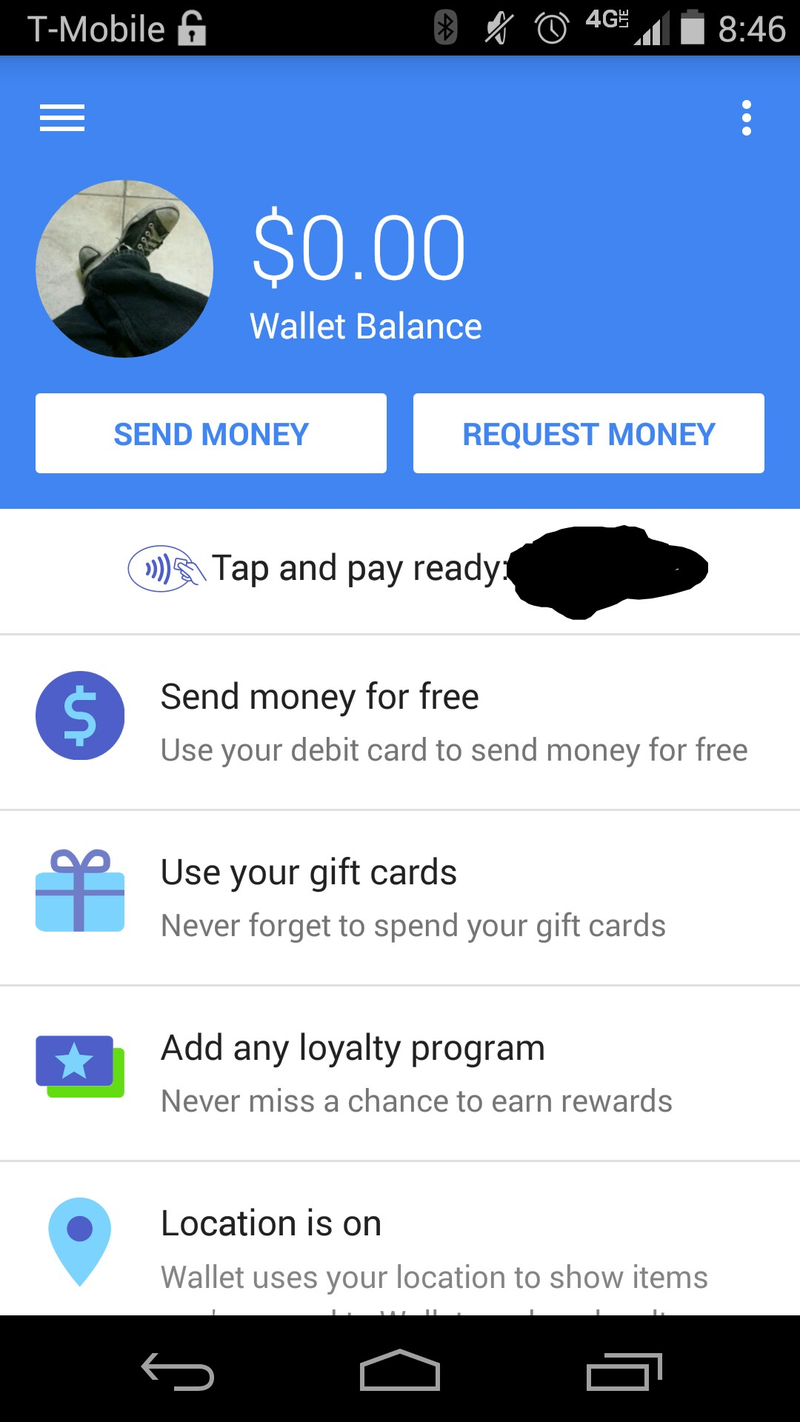Open Add any loyalty program
The height and width of the screenshot is (1422, 800).
coord(400,1073)
